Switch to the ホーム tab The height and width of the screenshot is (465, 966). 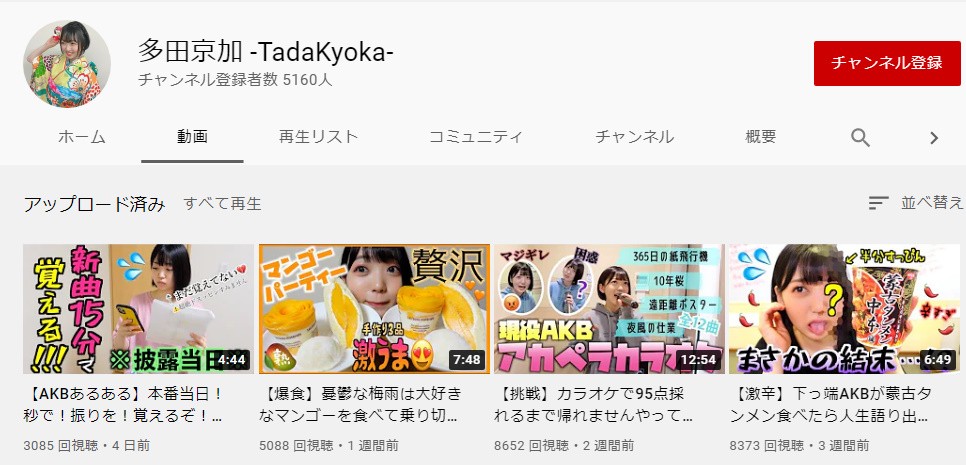pyautogui.click(x=82, y=137)
